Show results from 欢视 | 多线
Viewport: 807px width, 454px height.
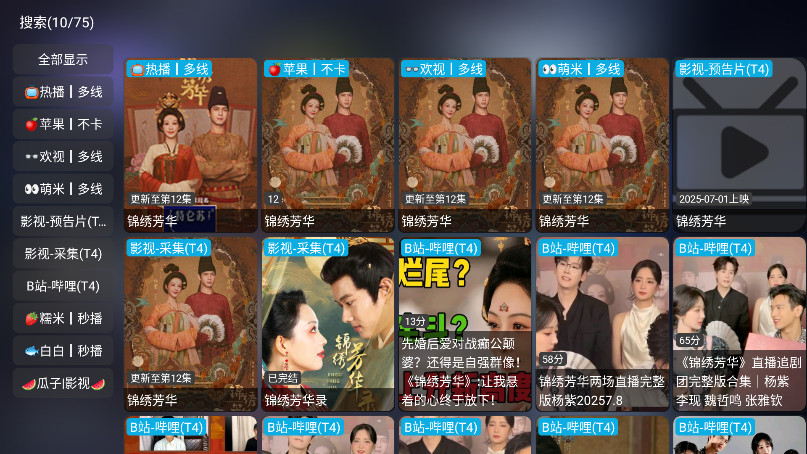63,156
